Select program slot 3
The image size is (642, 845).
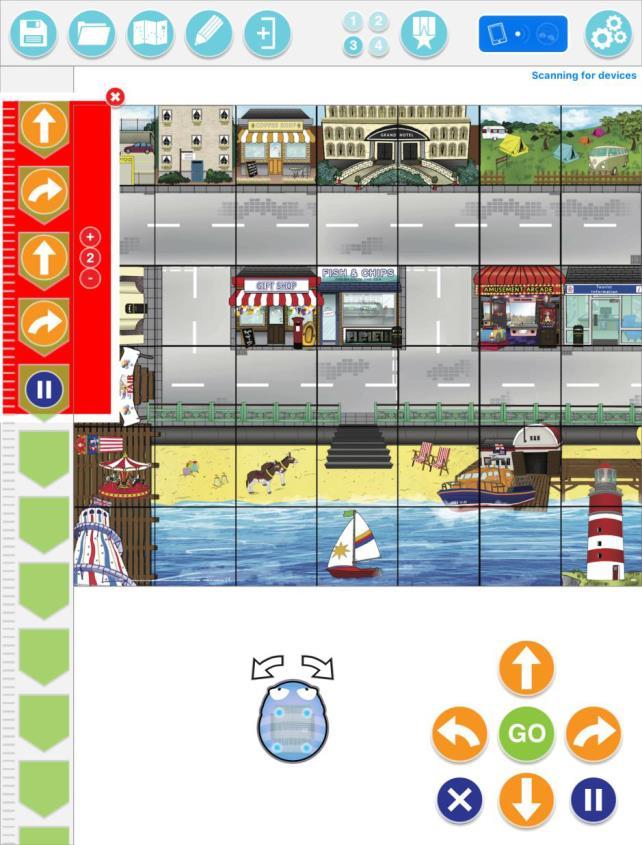tap(353, 46)
